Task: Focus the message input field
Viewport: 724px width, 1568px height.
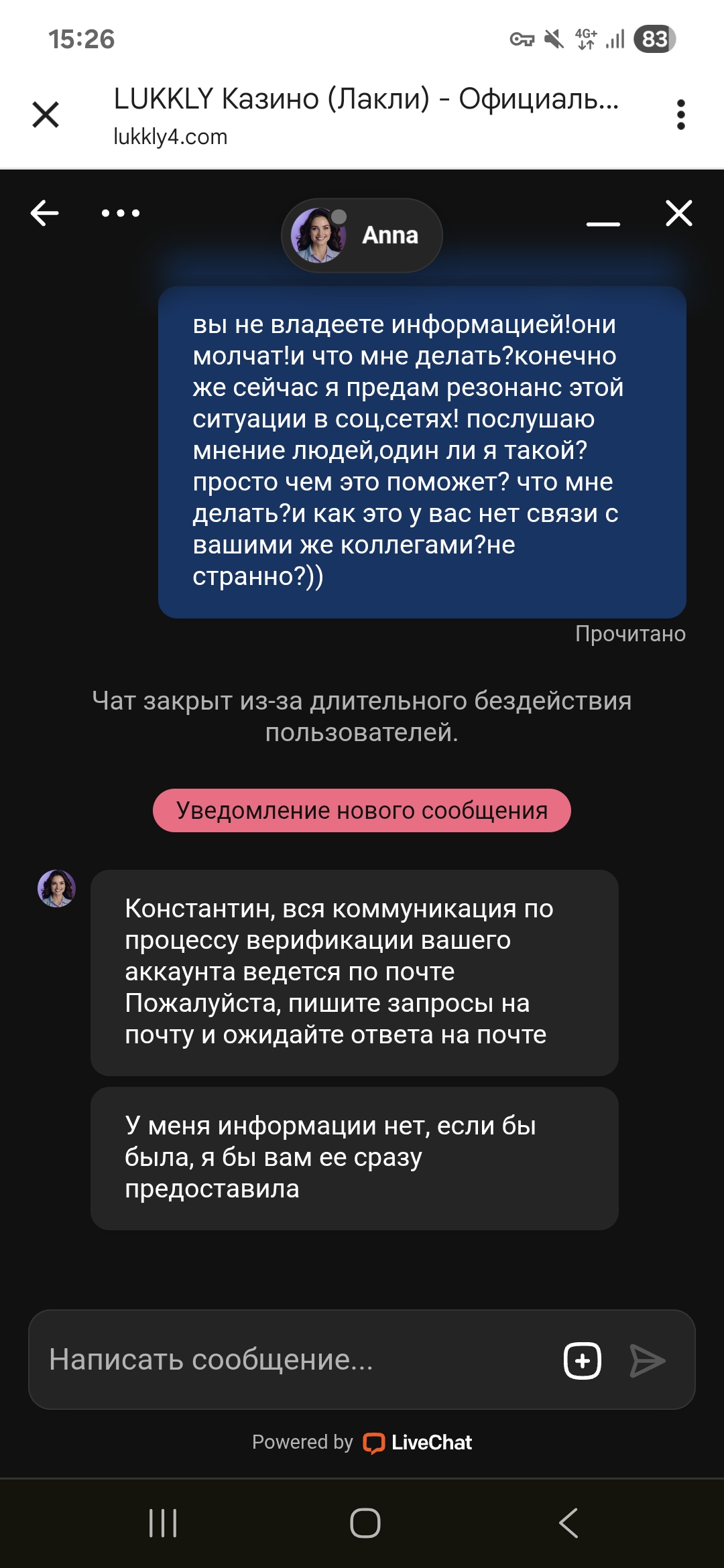Action: point(295,1360)
